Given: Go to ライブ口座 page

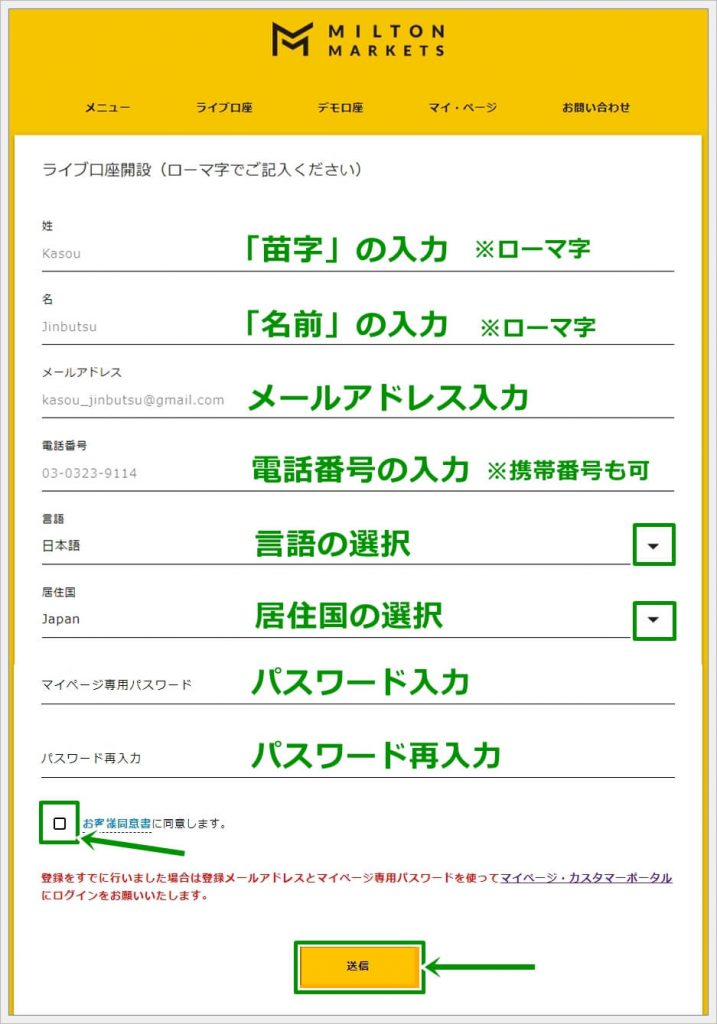Looking at the screenshot, I should tap(224, 108).
